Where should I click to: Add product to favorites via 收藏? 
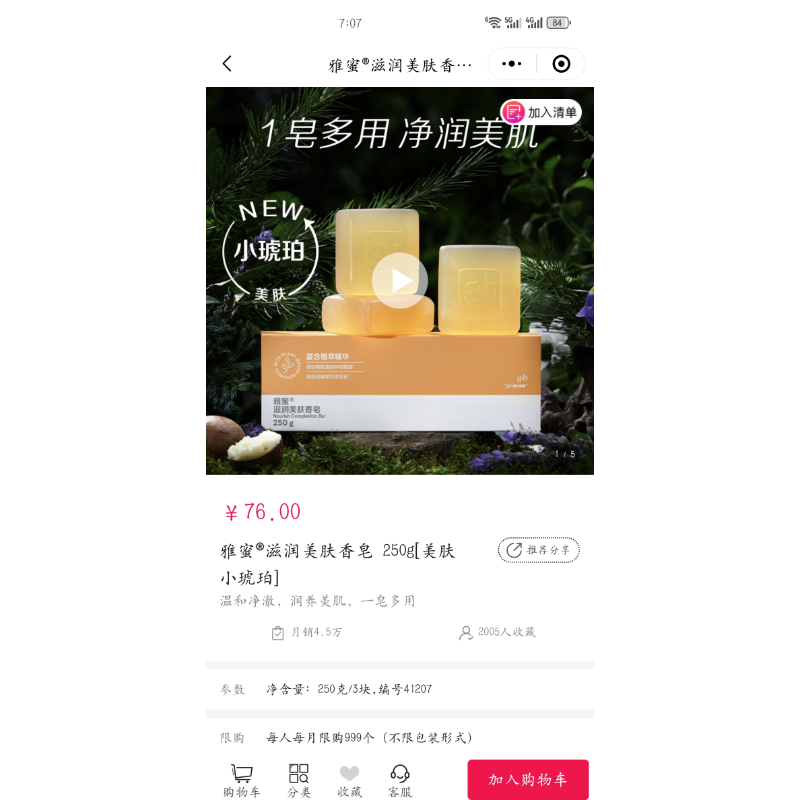349,780
